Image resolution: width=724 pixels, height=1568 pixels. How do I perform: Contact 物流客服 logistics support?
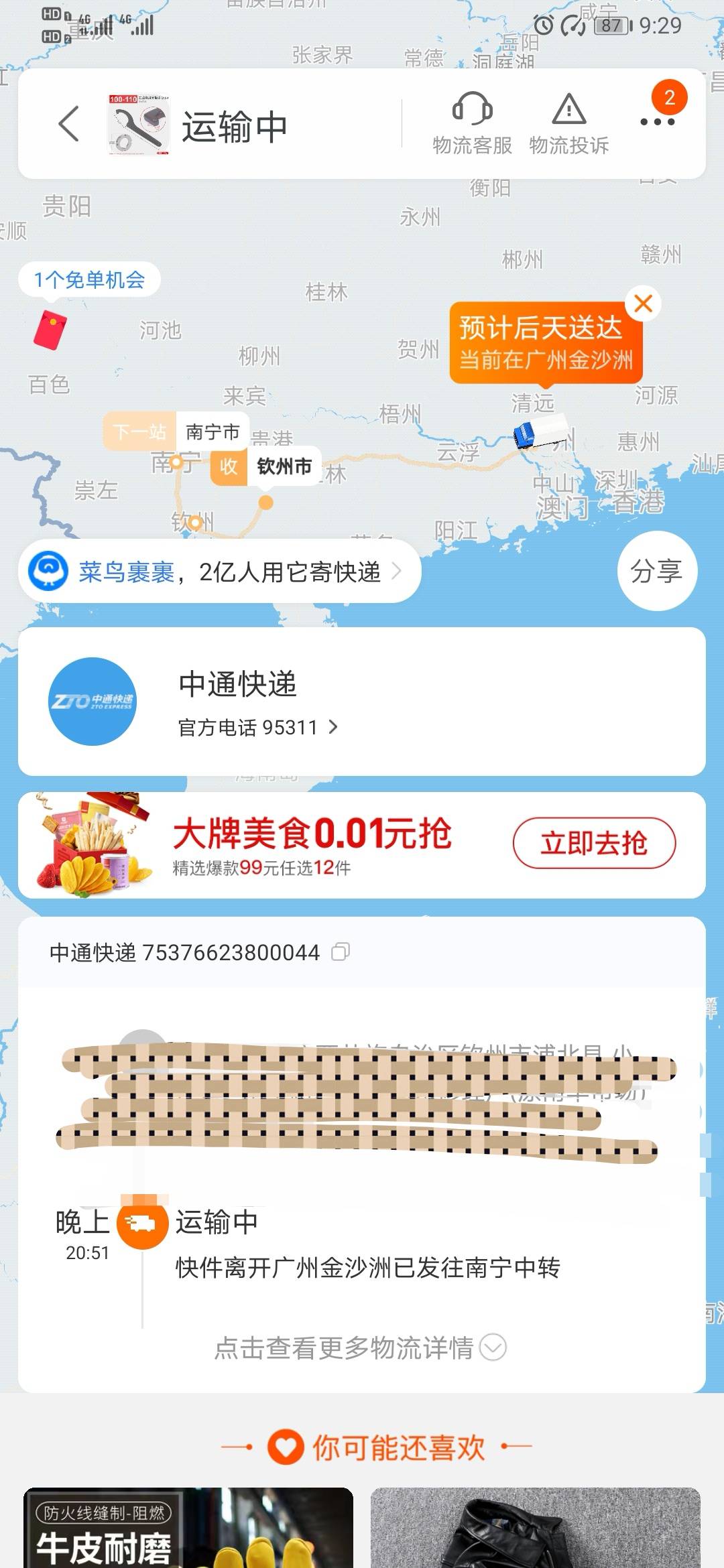coord(472,124)
